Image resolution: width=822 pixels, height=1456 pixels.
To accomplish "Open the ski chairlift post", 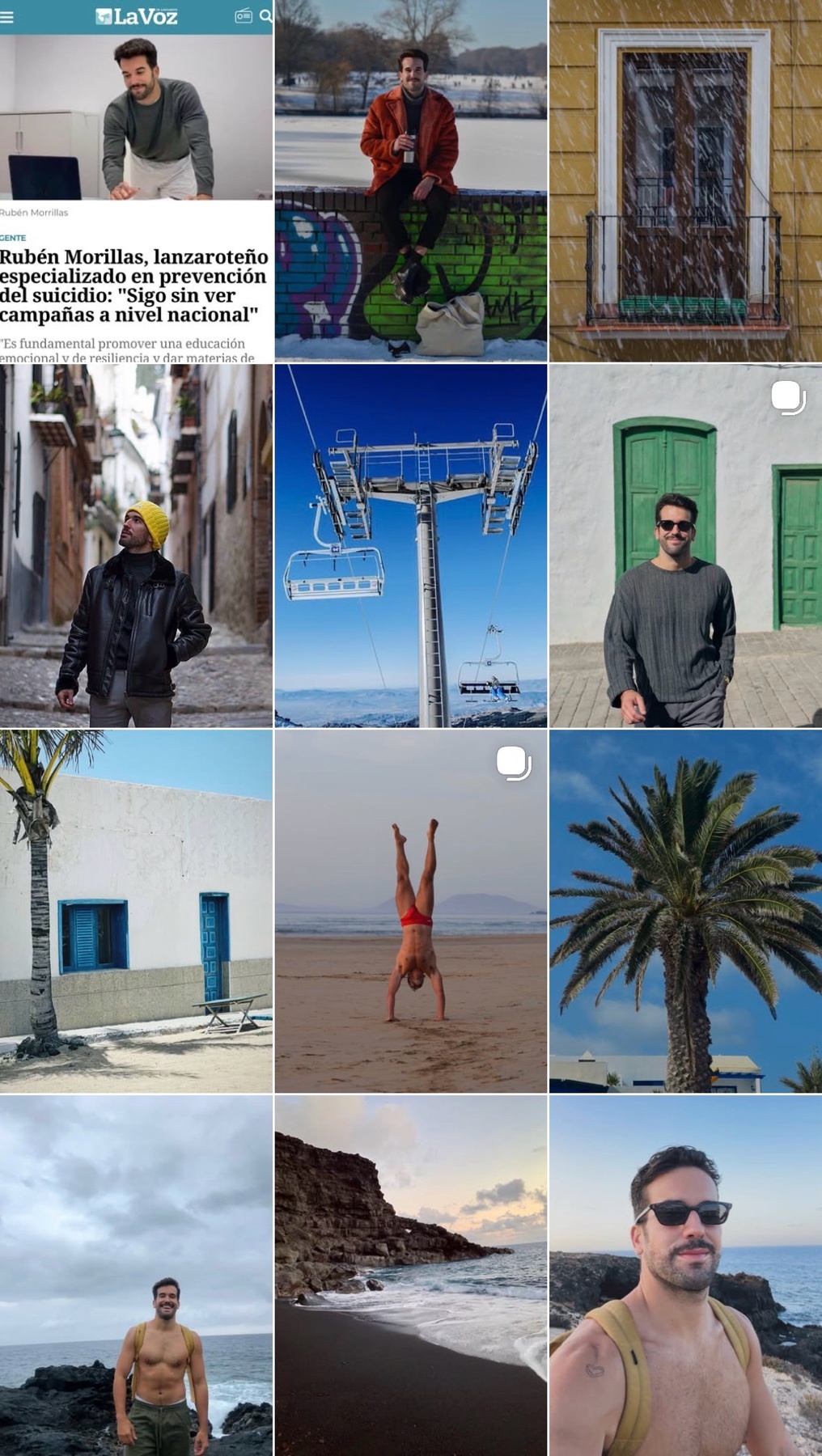I will coord(411,546).
